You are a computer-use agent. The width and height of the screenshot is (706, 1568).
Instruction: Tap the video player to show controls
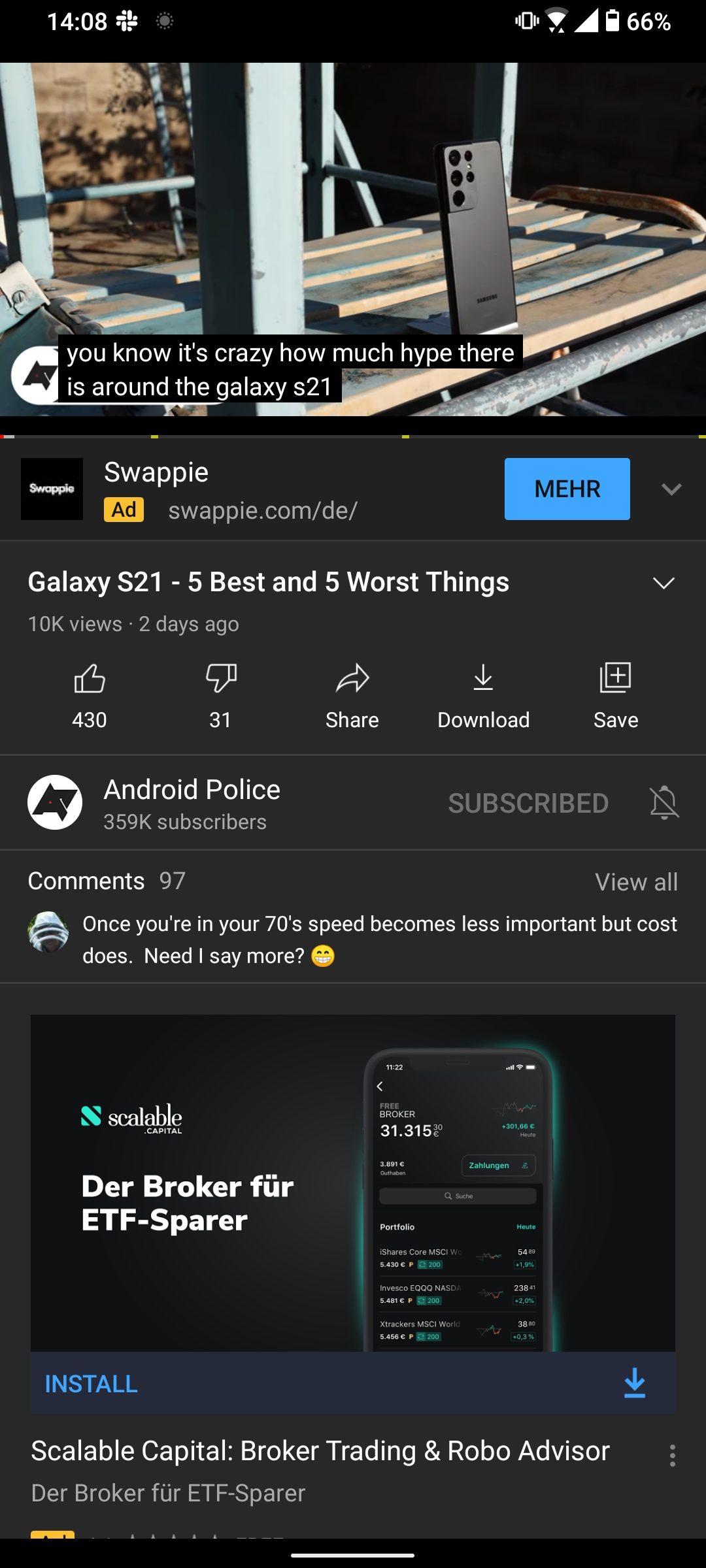(353, 239)
